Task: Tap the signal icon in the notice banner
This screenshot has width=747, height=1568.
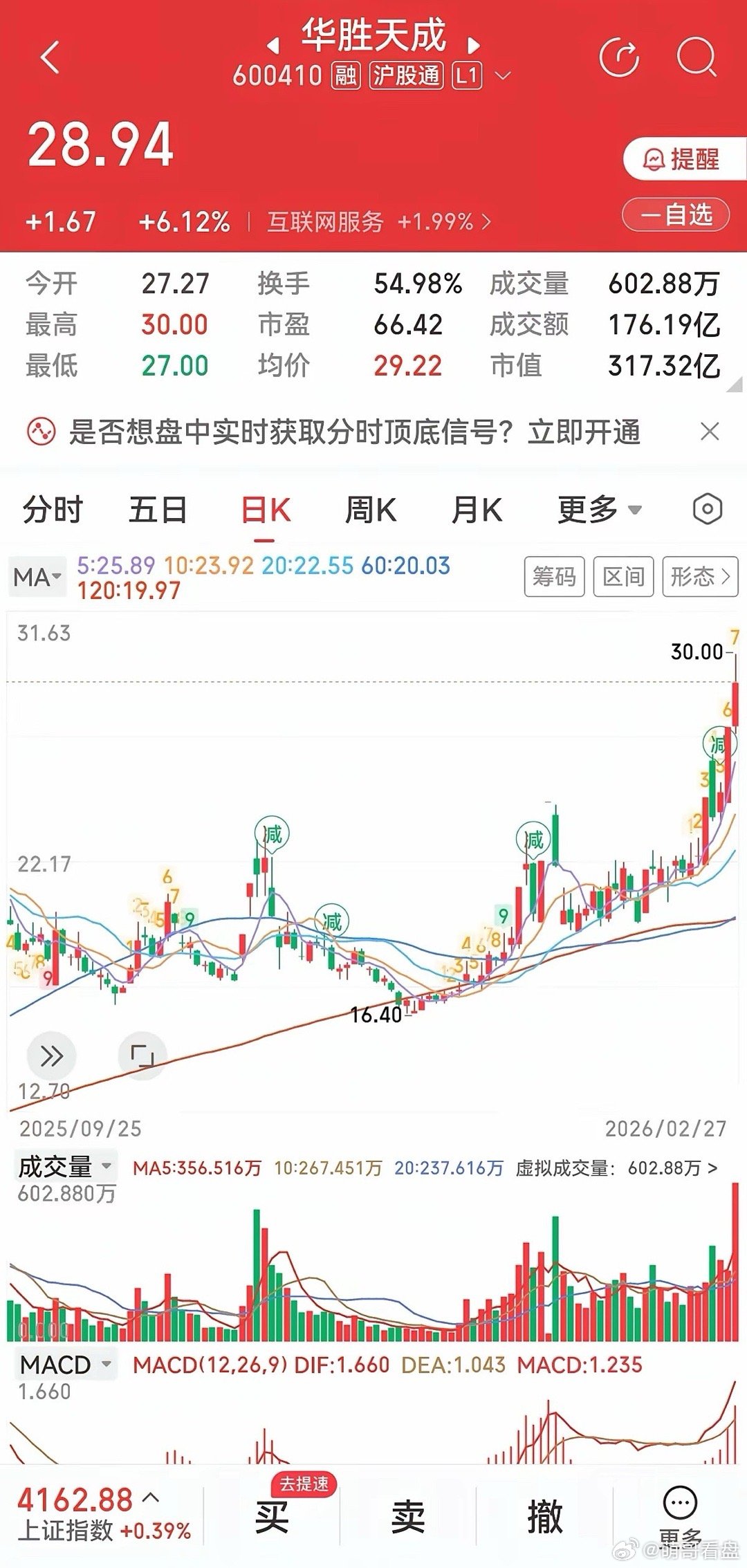Action: click(37, 431)
